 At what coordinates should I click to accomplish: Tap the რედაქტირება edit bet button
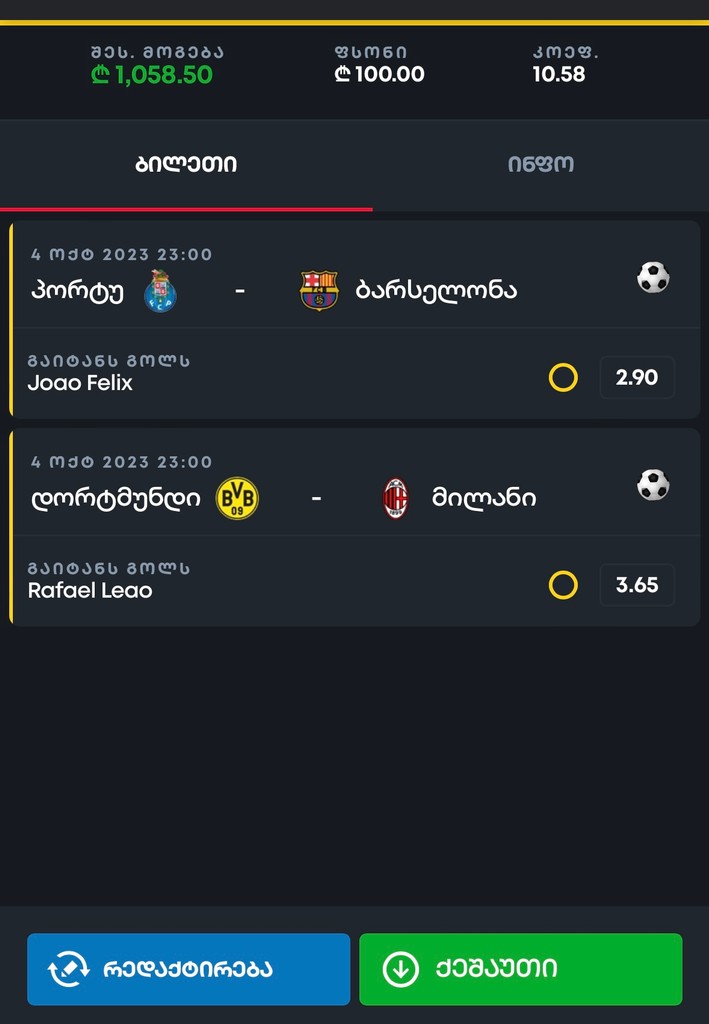188,968
